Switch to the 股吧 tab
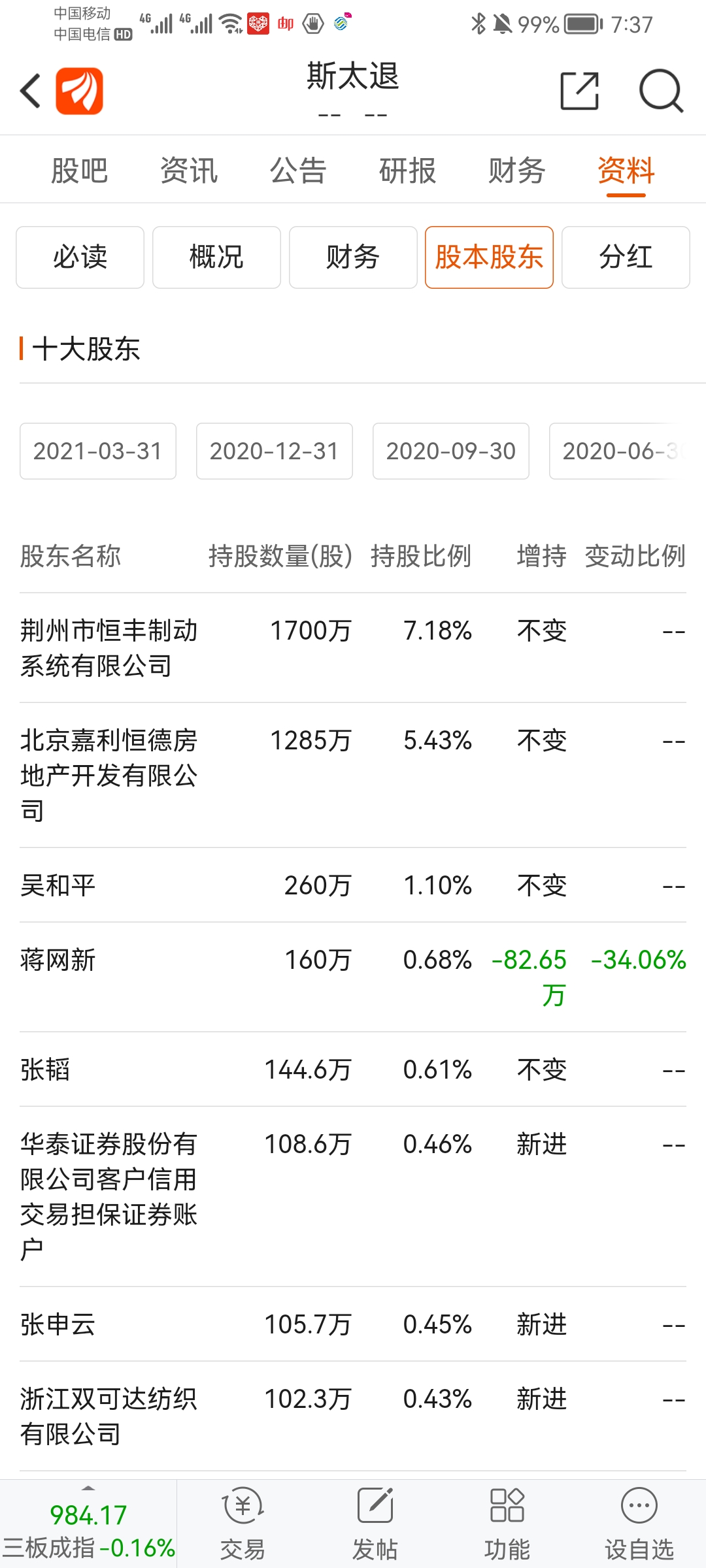Viewport: 706px width, 1568px height. click(80, 171)
